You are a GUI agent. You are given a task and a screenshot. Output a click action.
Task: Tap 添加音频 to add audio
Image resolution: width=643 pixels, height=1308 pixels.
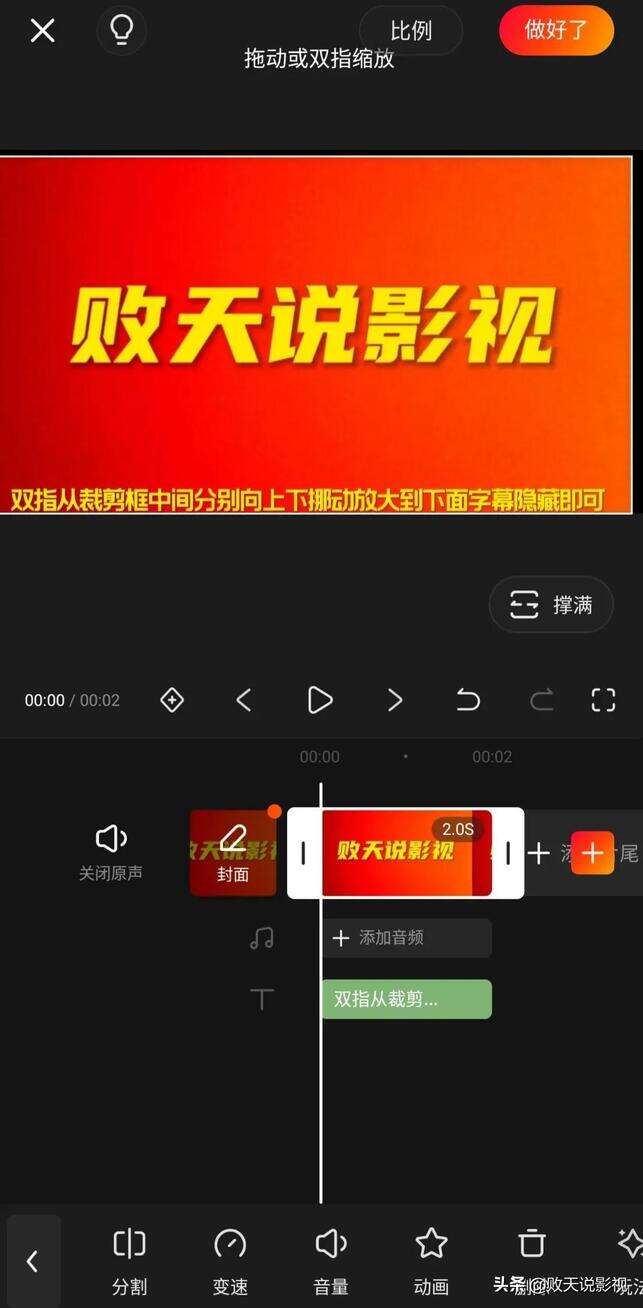[x=406, y=938]
